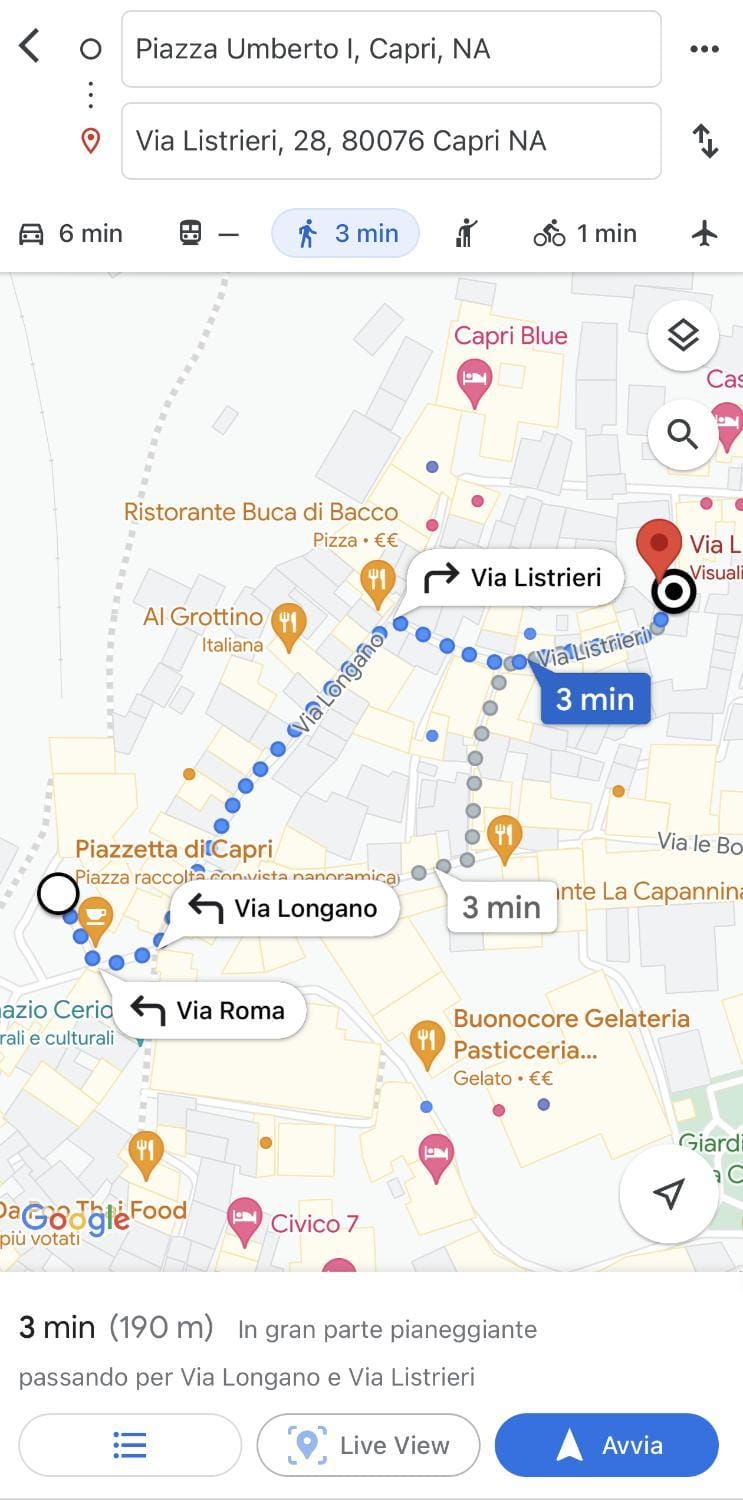
Task: Center the map on my location
Action: [668, 1193]
